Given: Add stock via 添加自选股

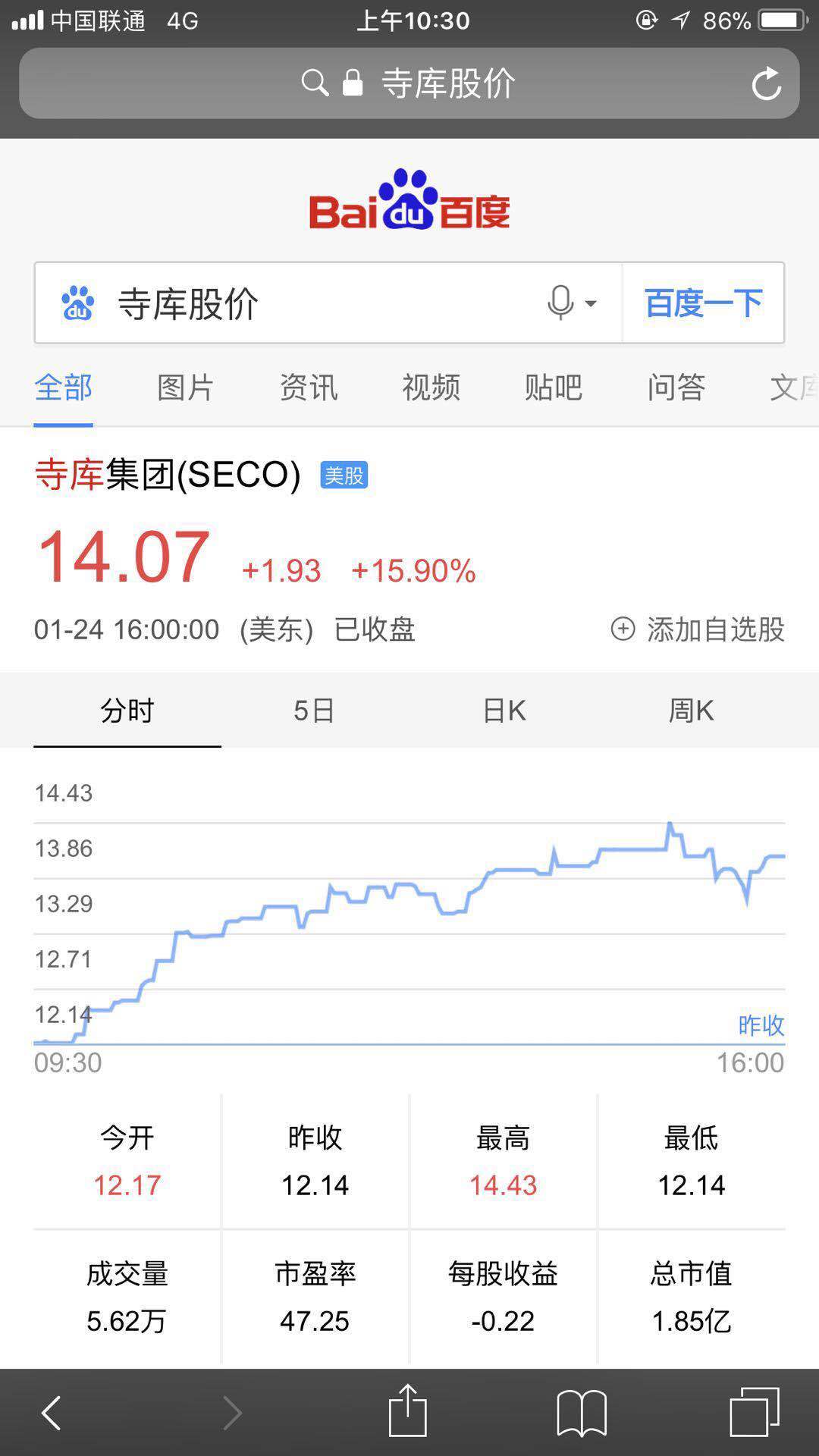Looking at the screenshot, I should (x=698, y=629).
